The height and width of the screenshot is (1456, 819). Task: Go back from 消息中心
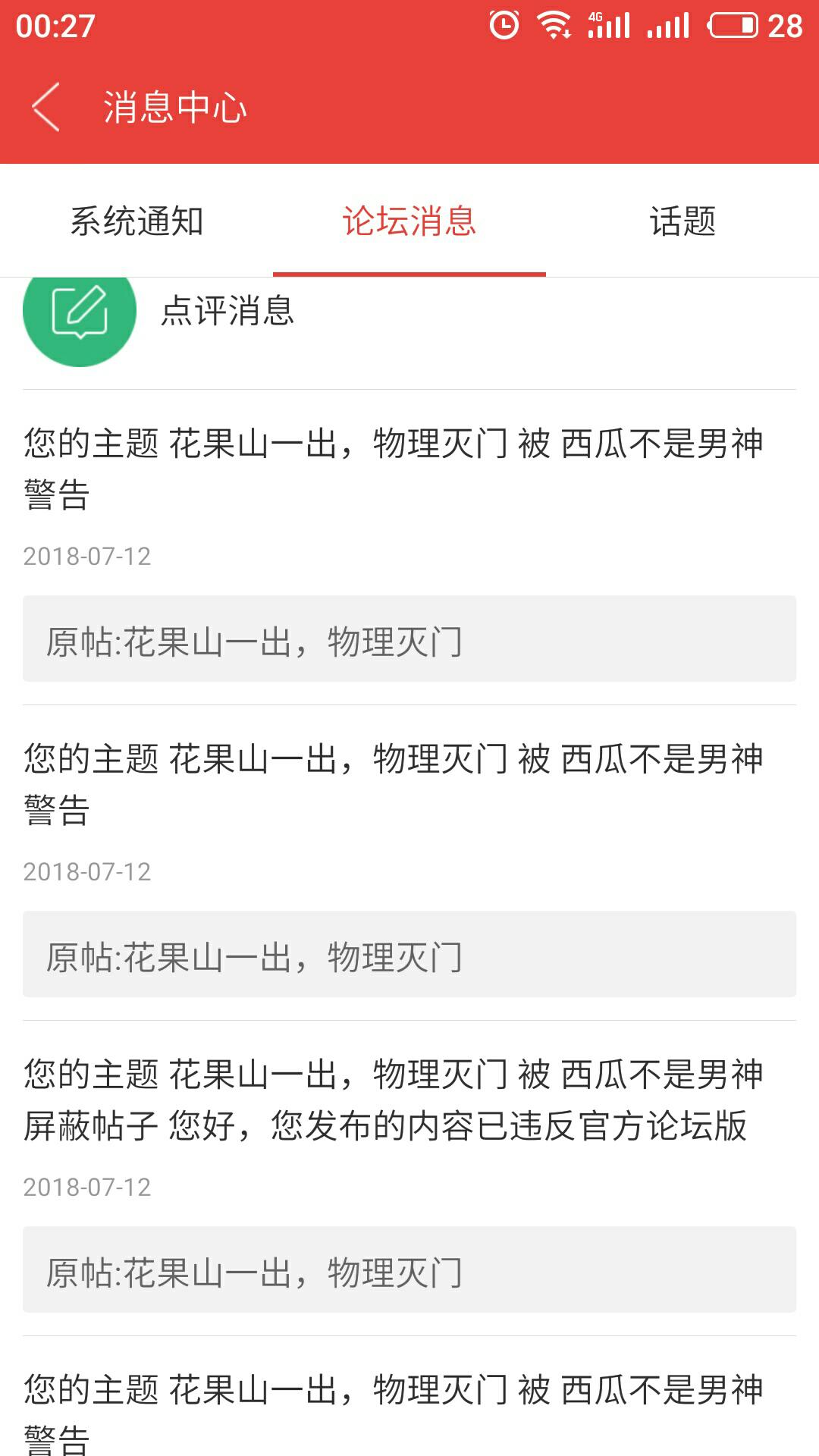(47, 107)
